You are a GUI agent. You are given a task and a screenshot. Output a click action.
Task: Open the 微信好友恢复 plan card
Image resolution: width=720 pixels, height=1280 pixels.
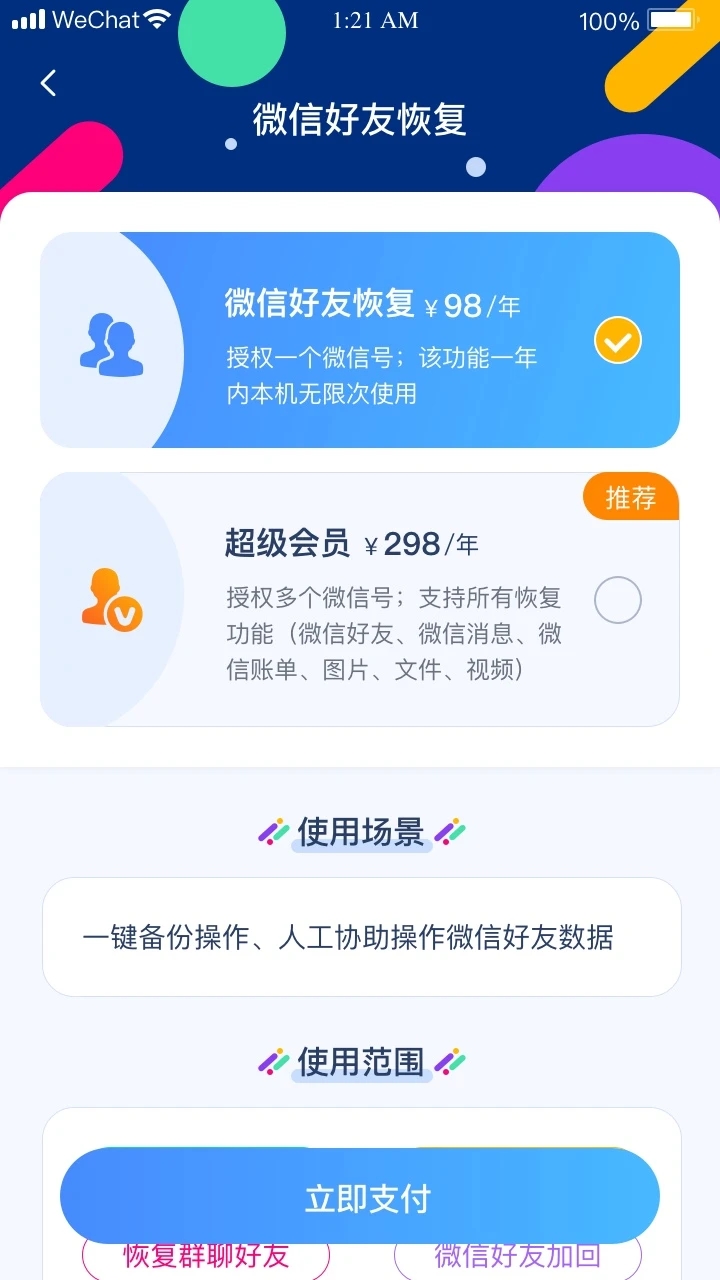tap(360, 340)
